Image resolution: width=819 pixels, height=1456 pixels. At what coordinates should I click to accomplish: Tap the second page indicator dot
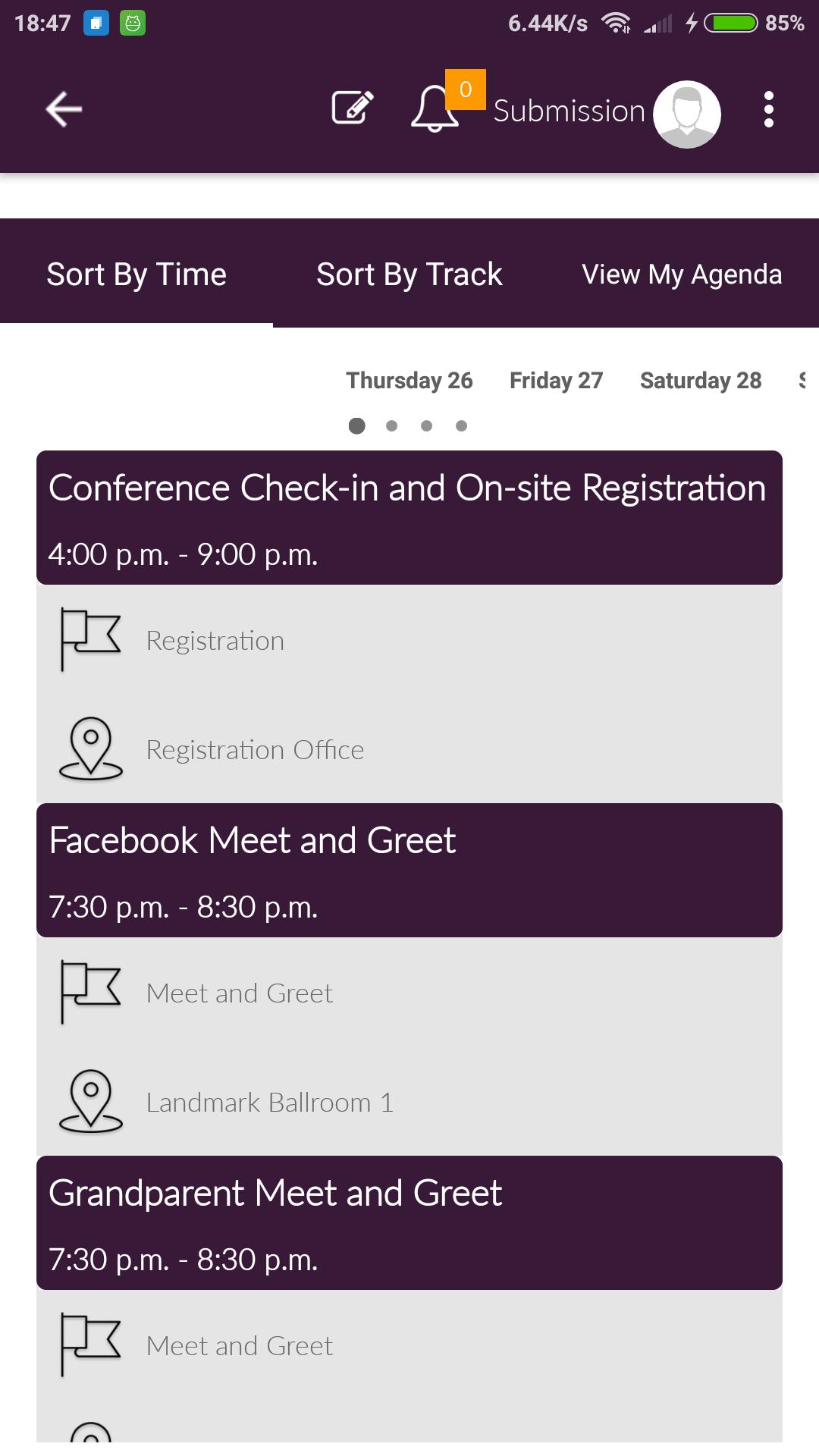click(x=392, y=425)
